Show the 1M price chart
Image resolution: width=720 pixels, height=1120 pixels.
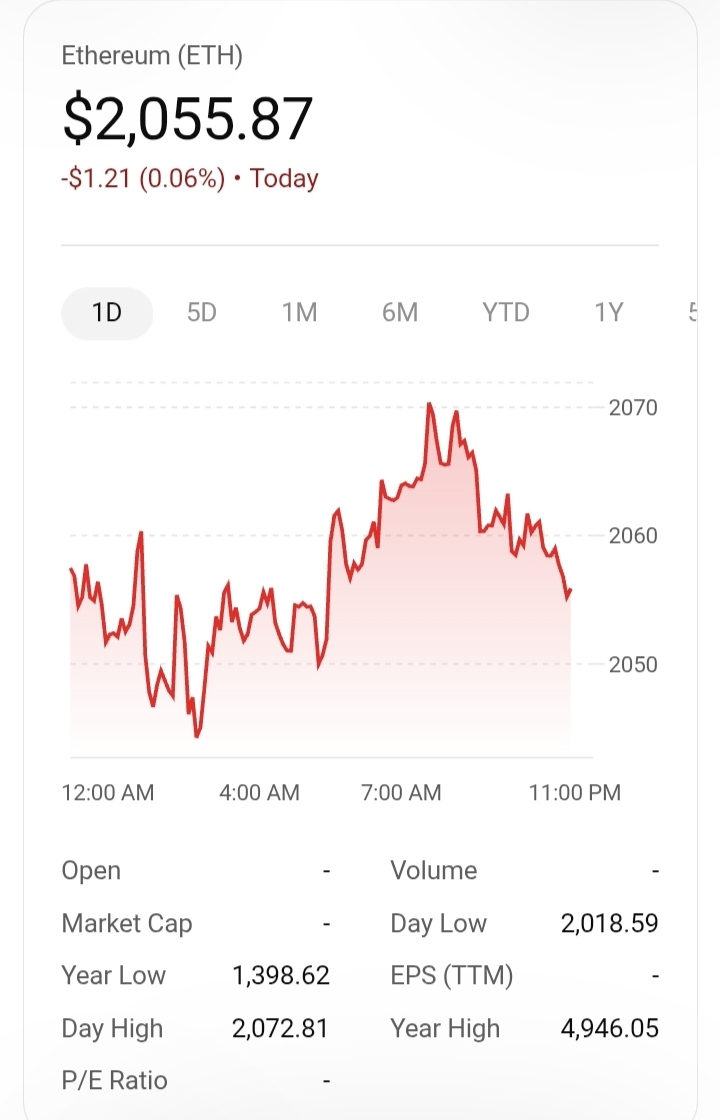(299, 313)
